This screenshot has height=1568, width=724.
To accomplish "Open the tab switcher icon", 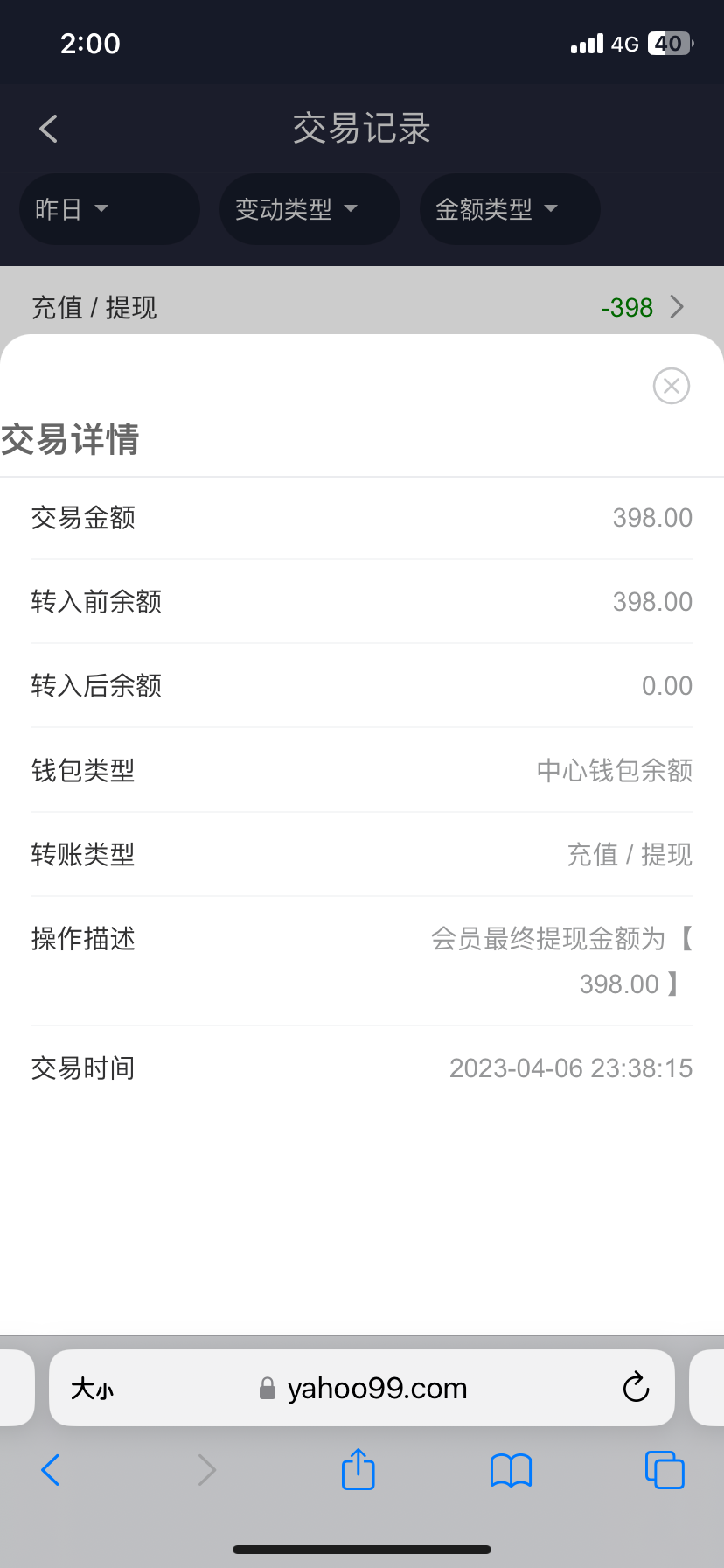I will coord(665,1469).
